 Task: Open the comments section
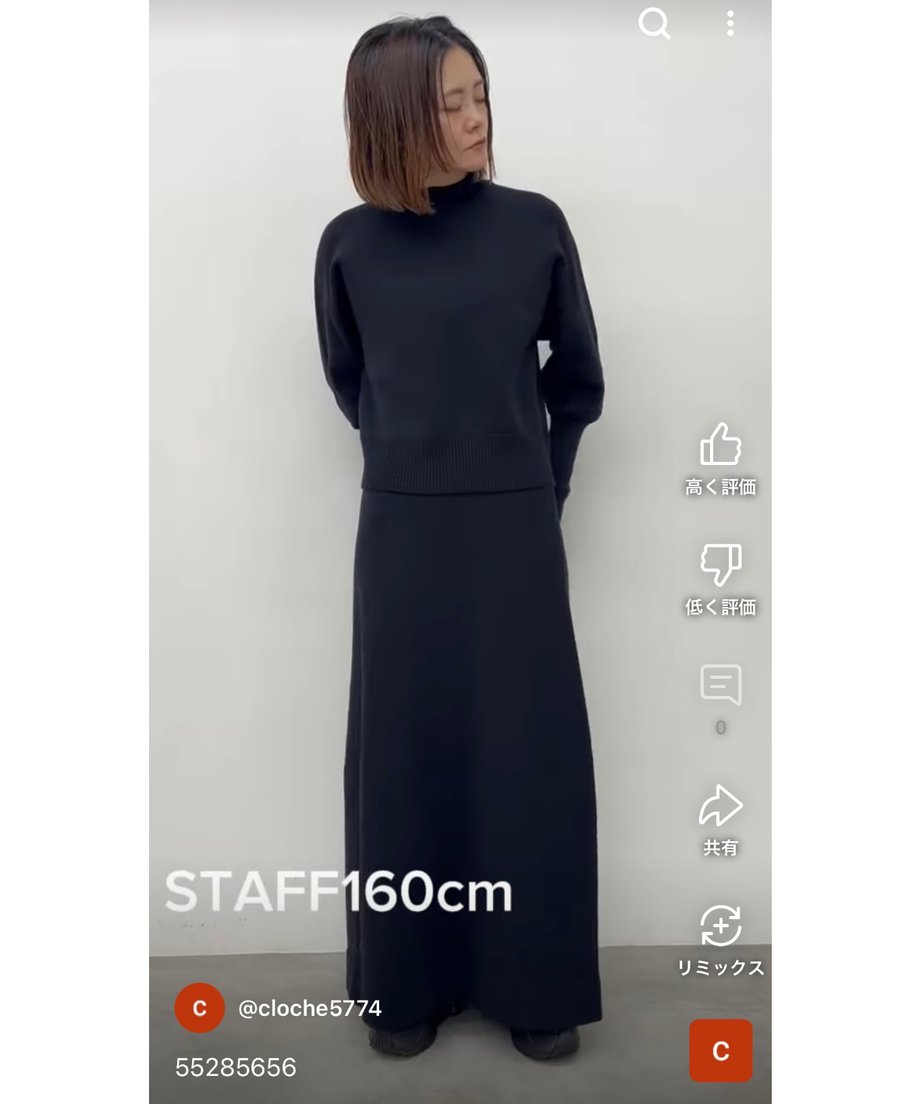click(720, 686)
